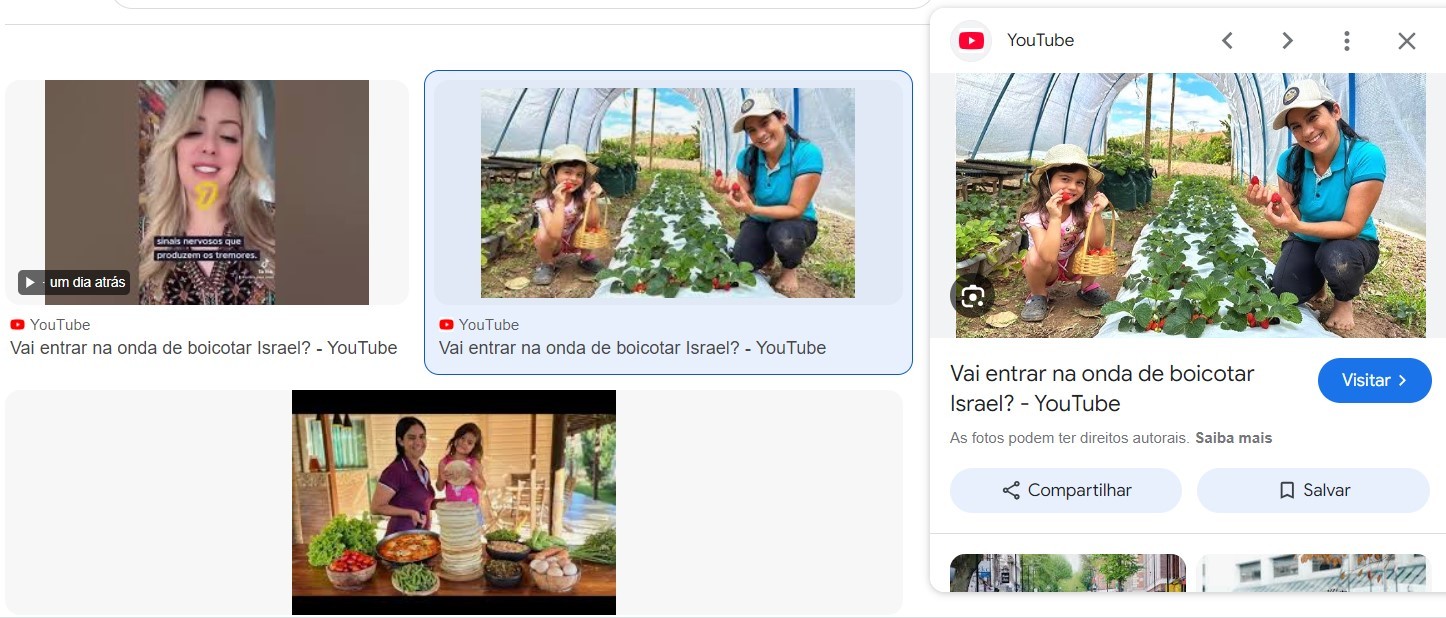Open the Saiba mais copyright link

click(1233, 438)
